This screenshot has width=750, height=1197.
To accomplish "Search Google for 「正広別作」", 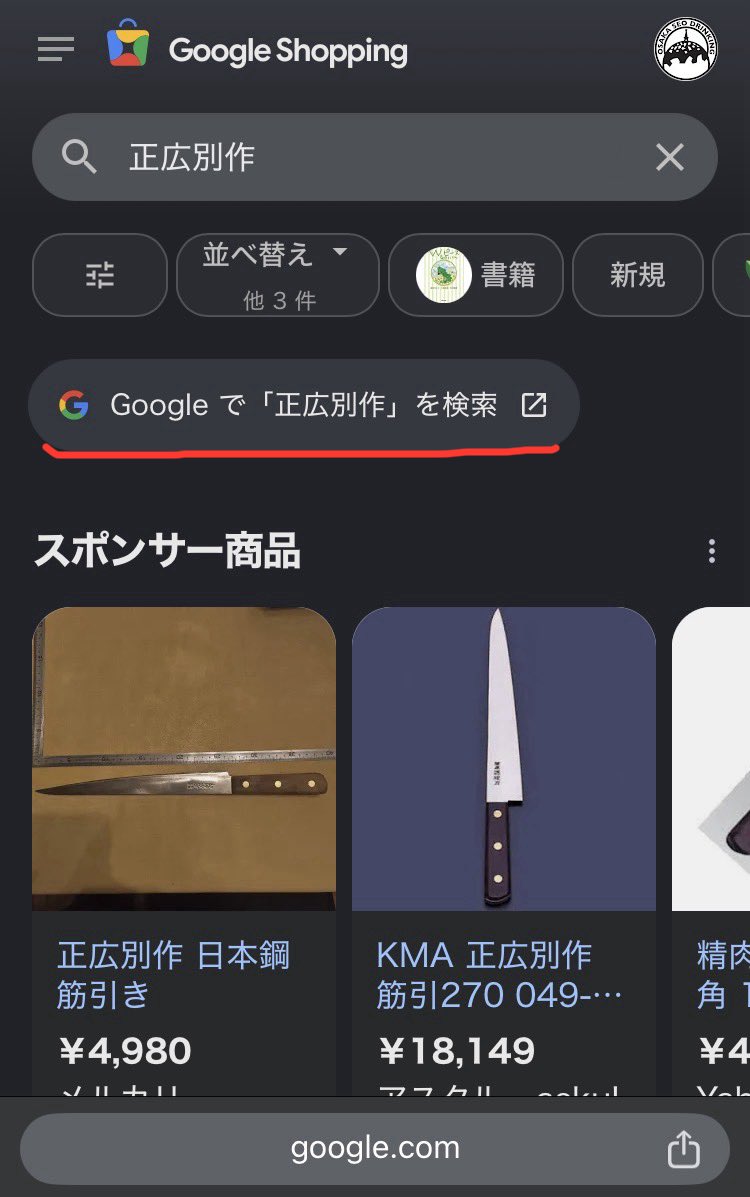I will [303, 405].
